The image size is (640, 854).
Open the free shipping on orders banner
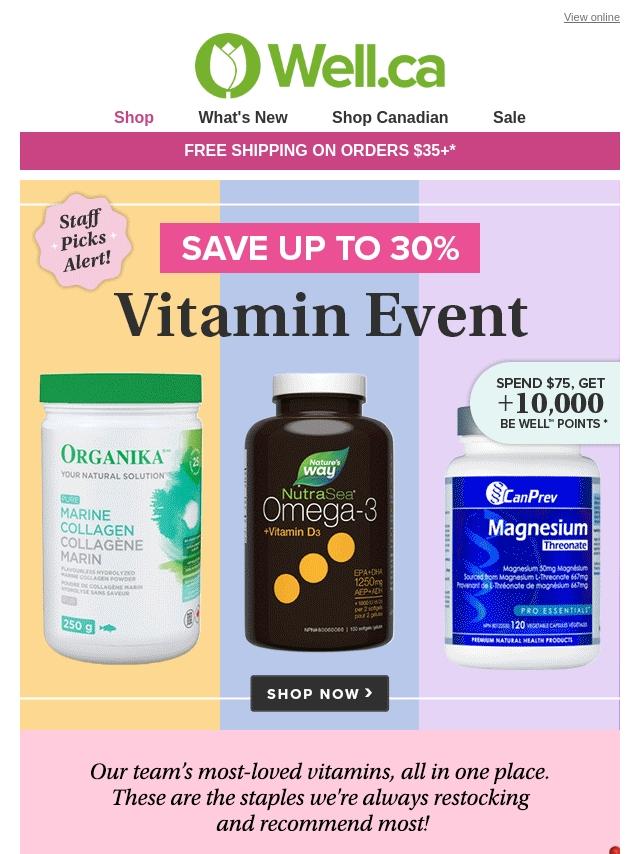coord(320,151)
